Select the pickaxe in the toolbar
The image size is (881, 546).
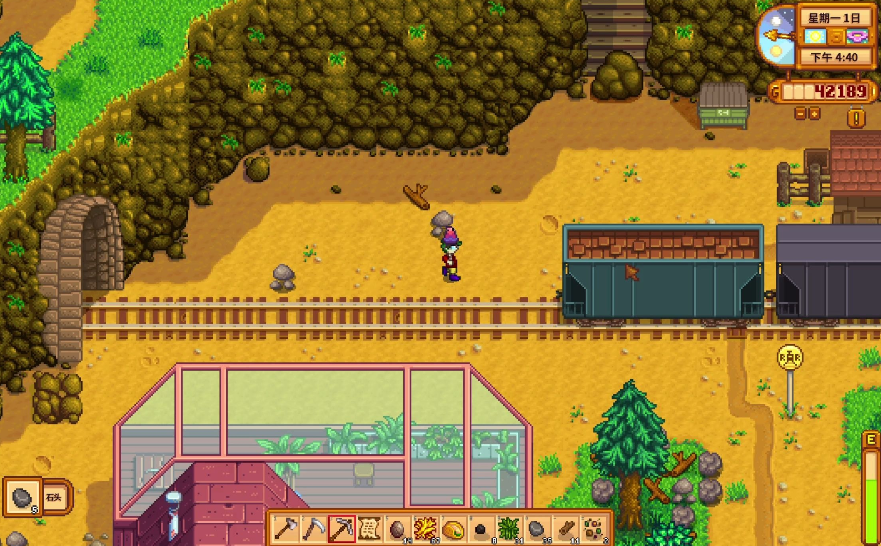click(342, 528)
